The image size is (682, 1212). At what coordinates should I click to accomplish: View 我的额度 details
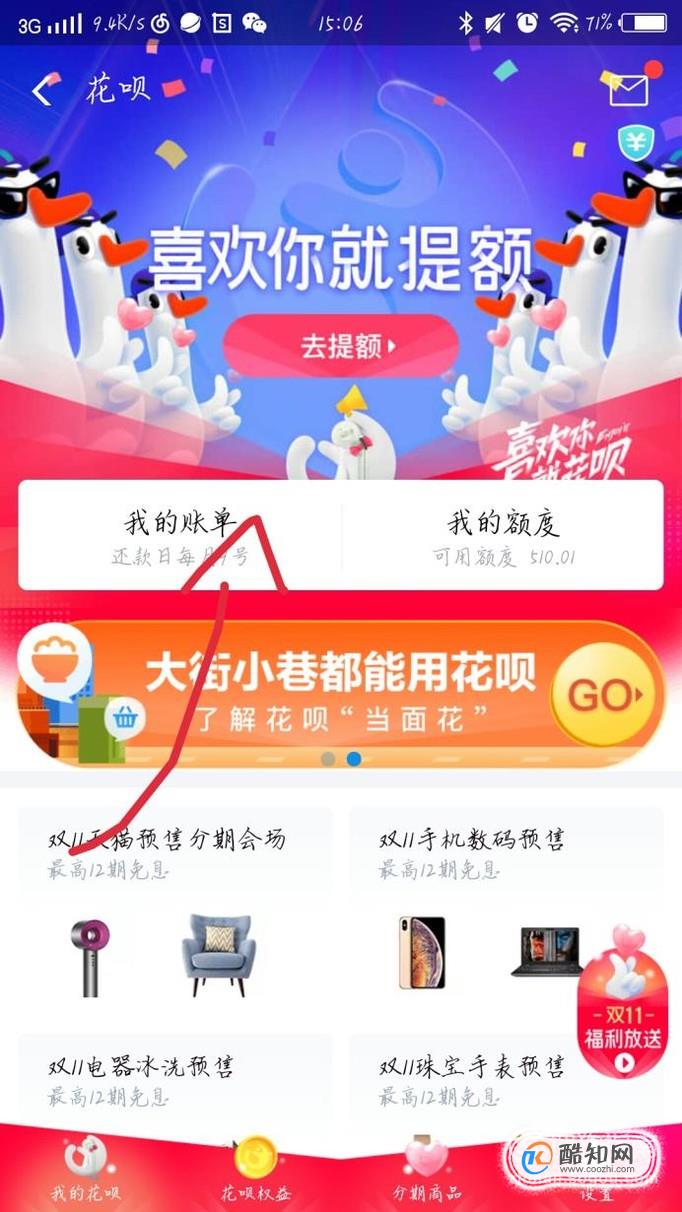coord(503,535)
